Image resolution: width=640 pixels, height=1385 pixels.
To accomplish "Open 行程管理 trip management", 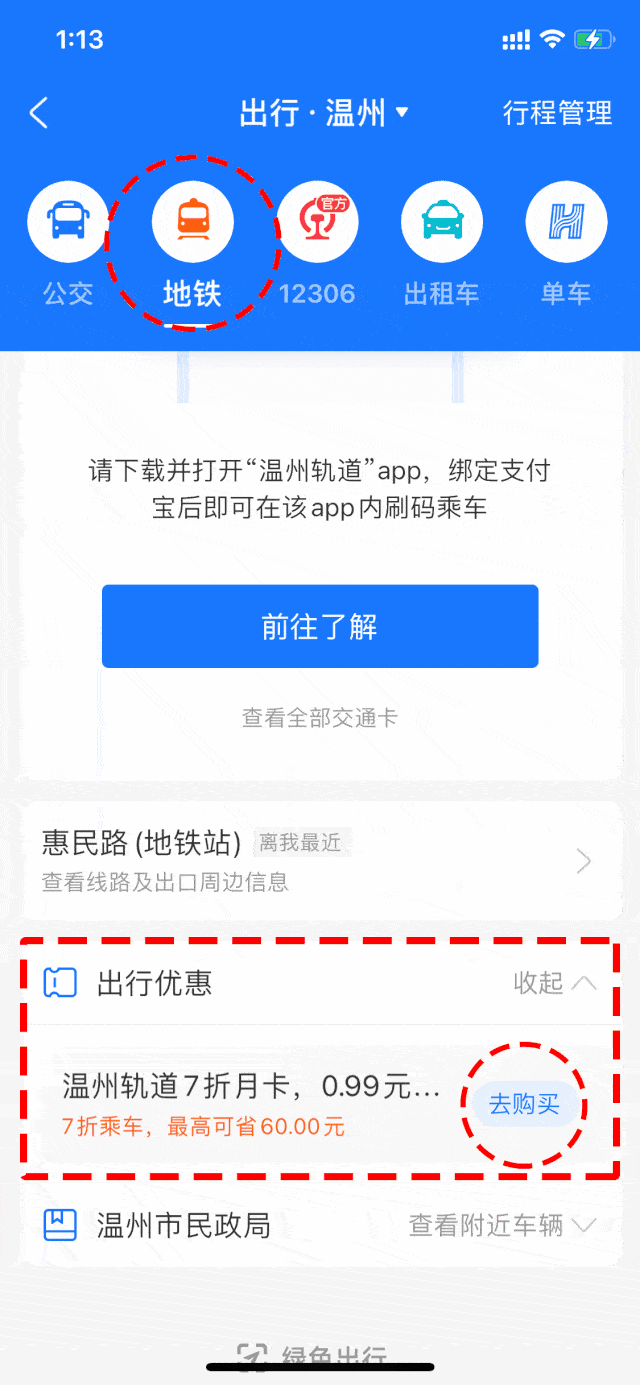I will coord(556,113).
